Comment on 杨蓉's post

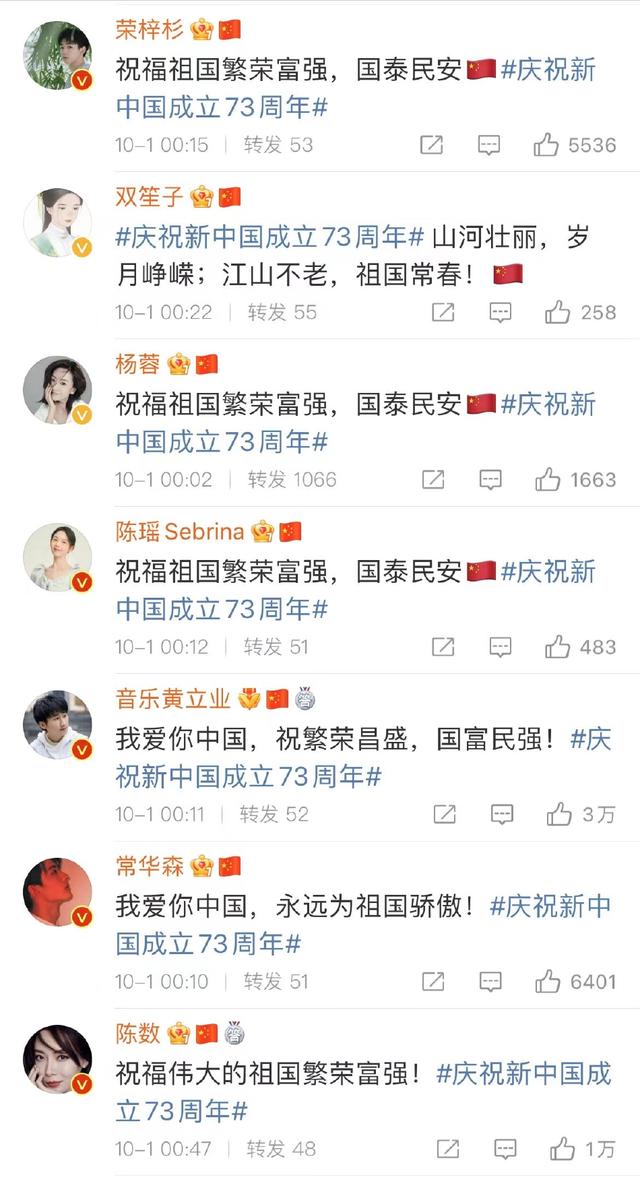coord(490,480)
